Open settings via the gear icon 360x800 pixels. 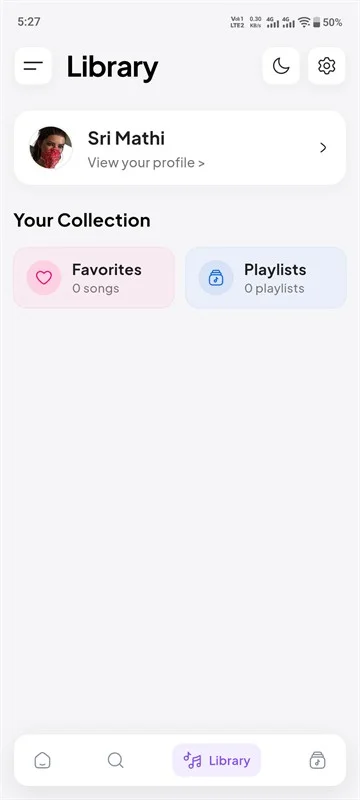326,66
